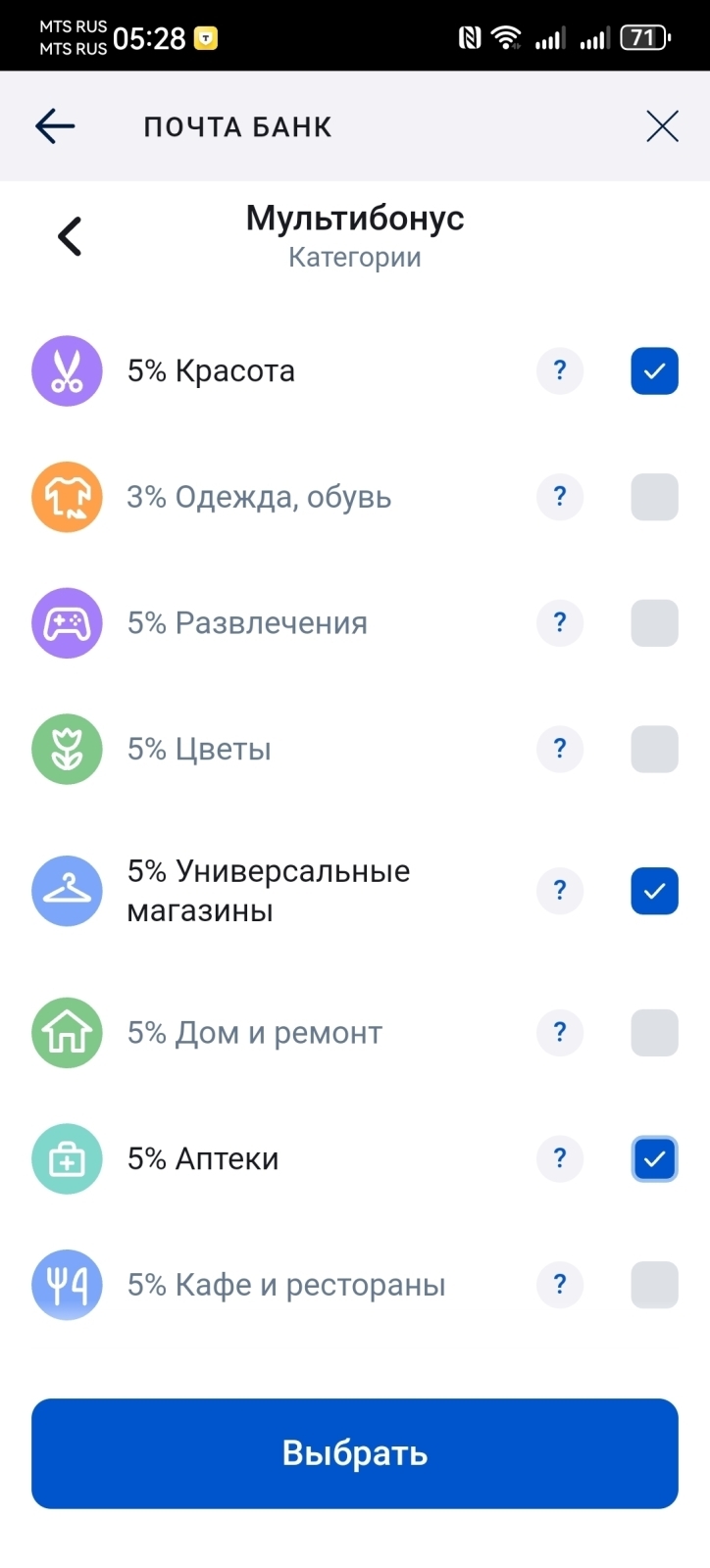Enable the Дом и ремонт category
This screenshot has width=710, height=1568.
653,1032
